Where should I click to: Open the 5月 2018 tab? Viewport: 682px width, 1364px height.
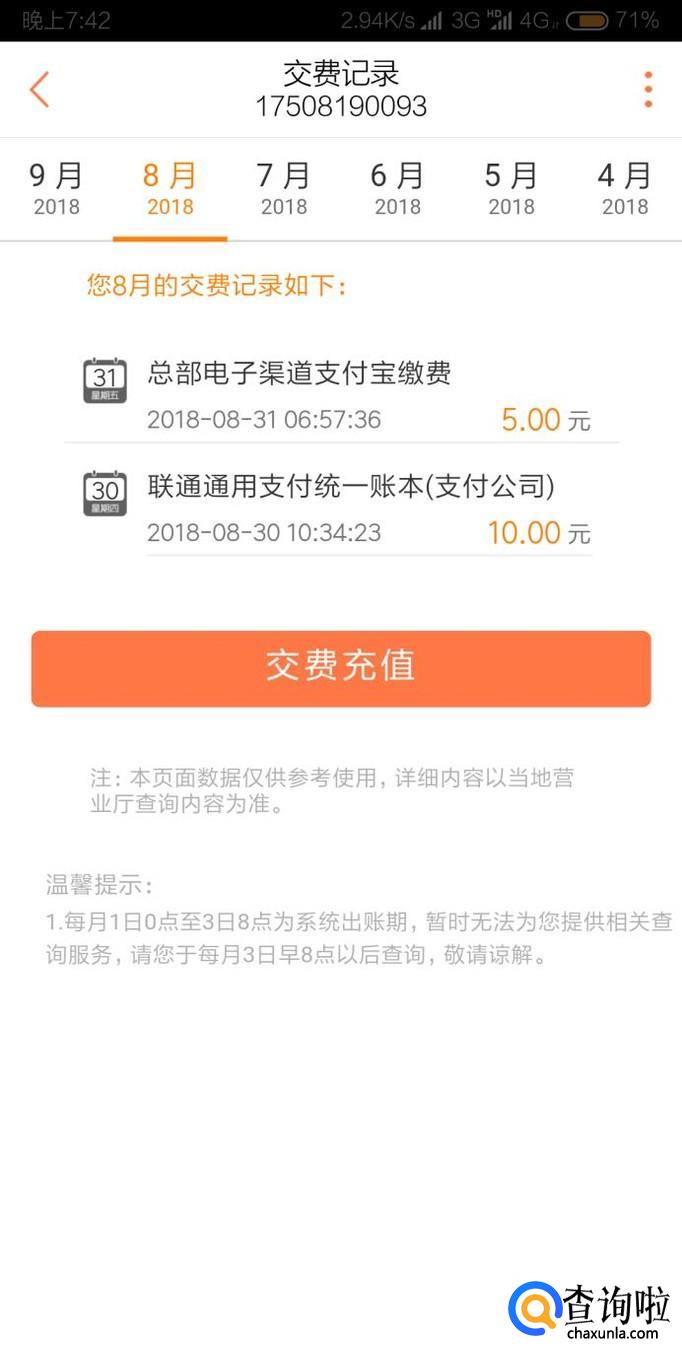(x=511, y=189)
